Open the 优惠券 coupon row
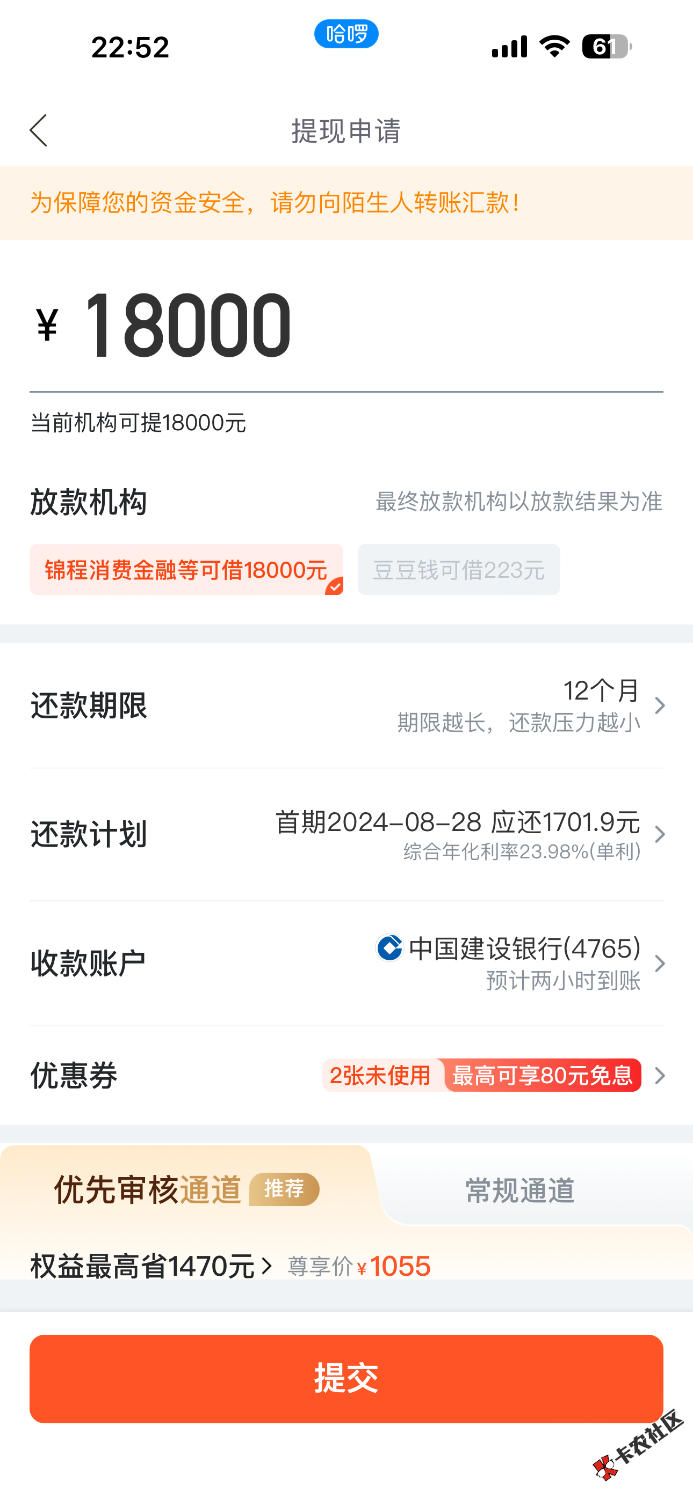 [346, 1076]
